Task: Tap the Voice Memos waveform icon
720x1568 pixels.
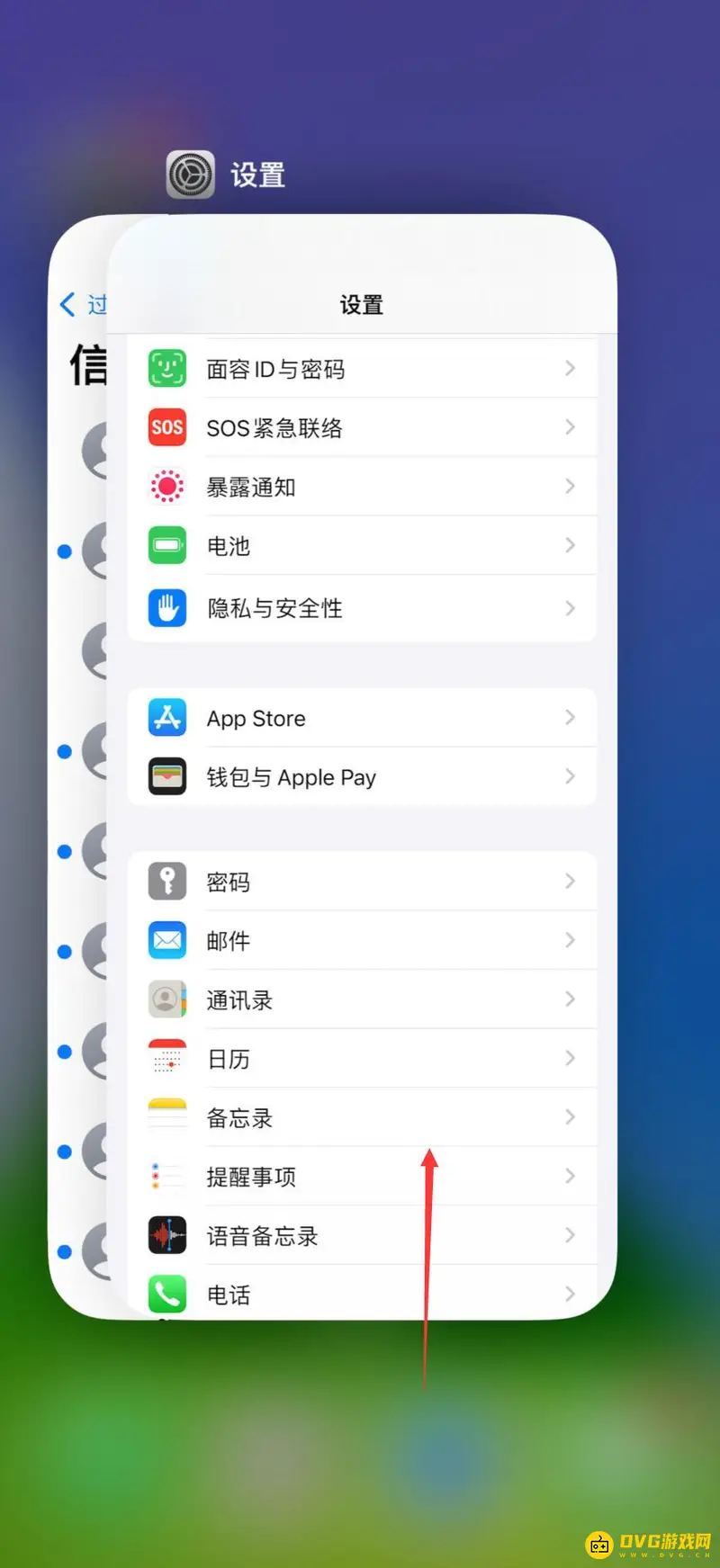Action: coord(166,1235)
